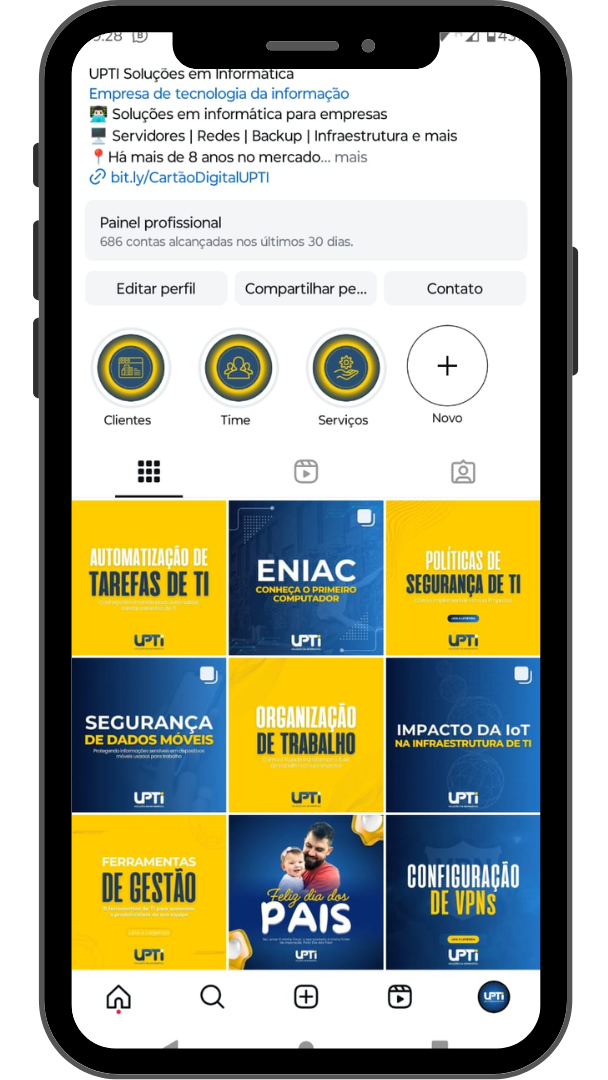The height and width of the screenshot is (1080, 608).
Task: Open the Painel profissional dashboard
Action: pos(305,231)
